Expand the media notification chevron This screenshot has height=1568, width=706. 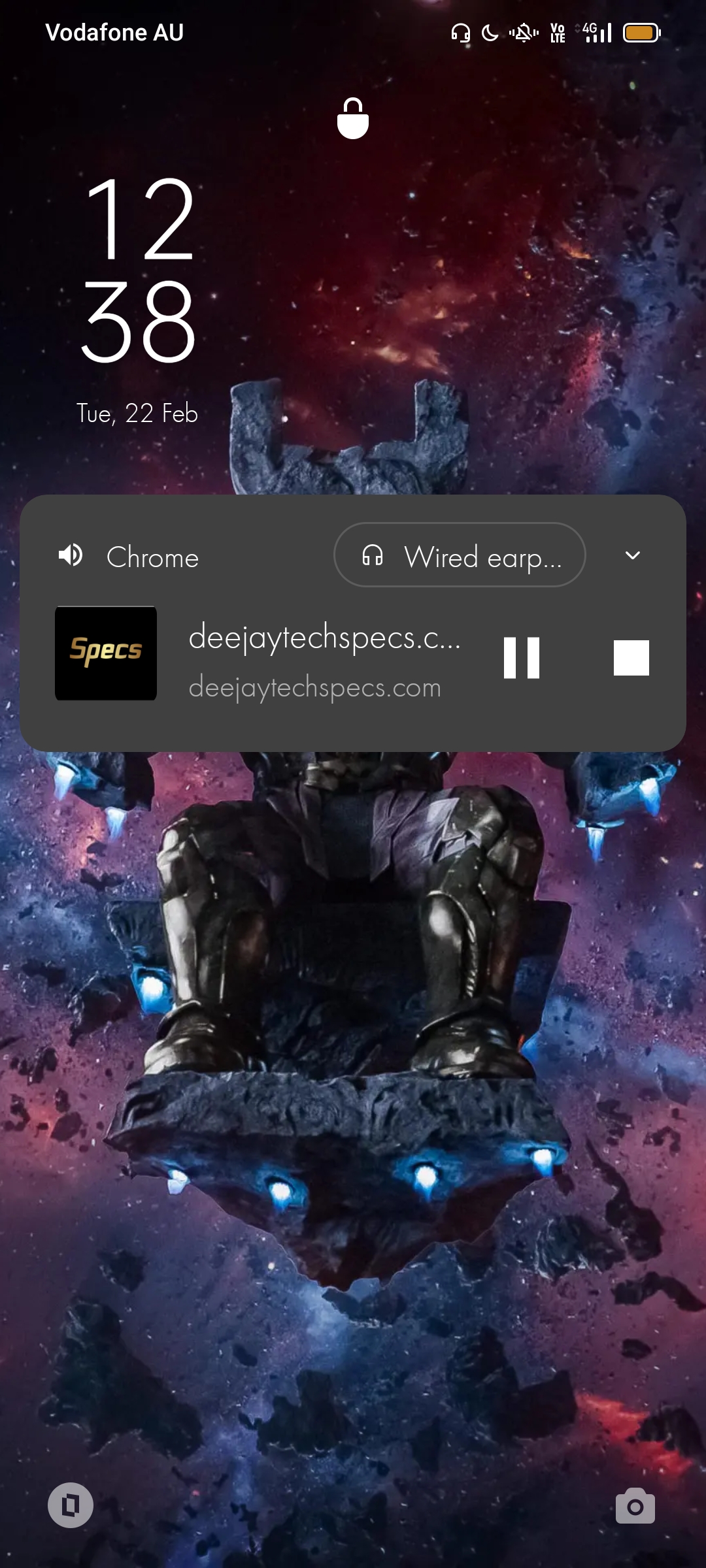tap(633, 555)
